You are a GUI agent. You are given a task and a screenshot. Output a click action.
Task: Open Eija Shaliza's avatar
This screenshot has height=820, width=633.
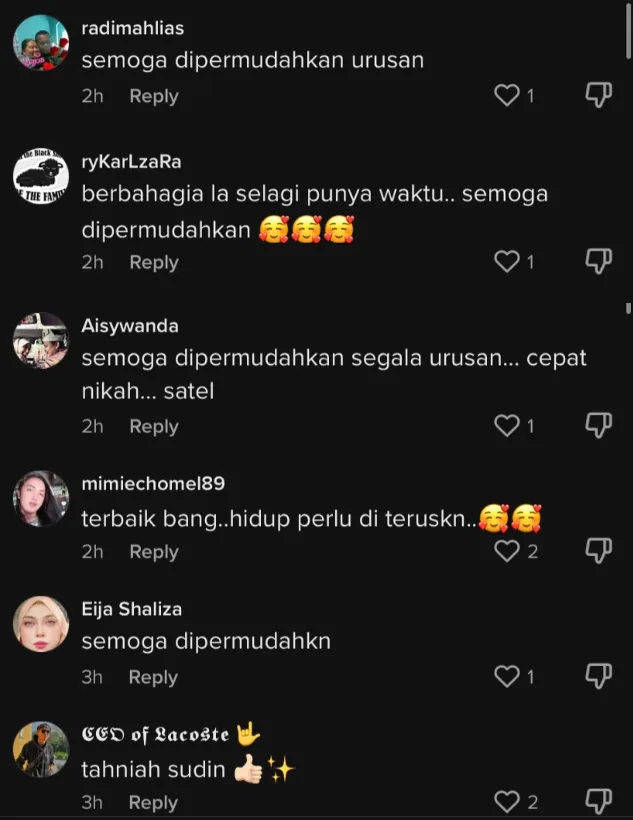(x=40, y=624)
